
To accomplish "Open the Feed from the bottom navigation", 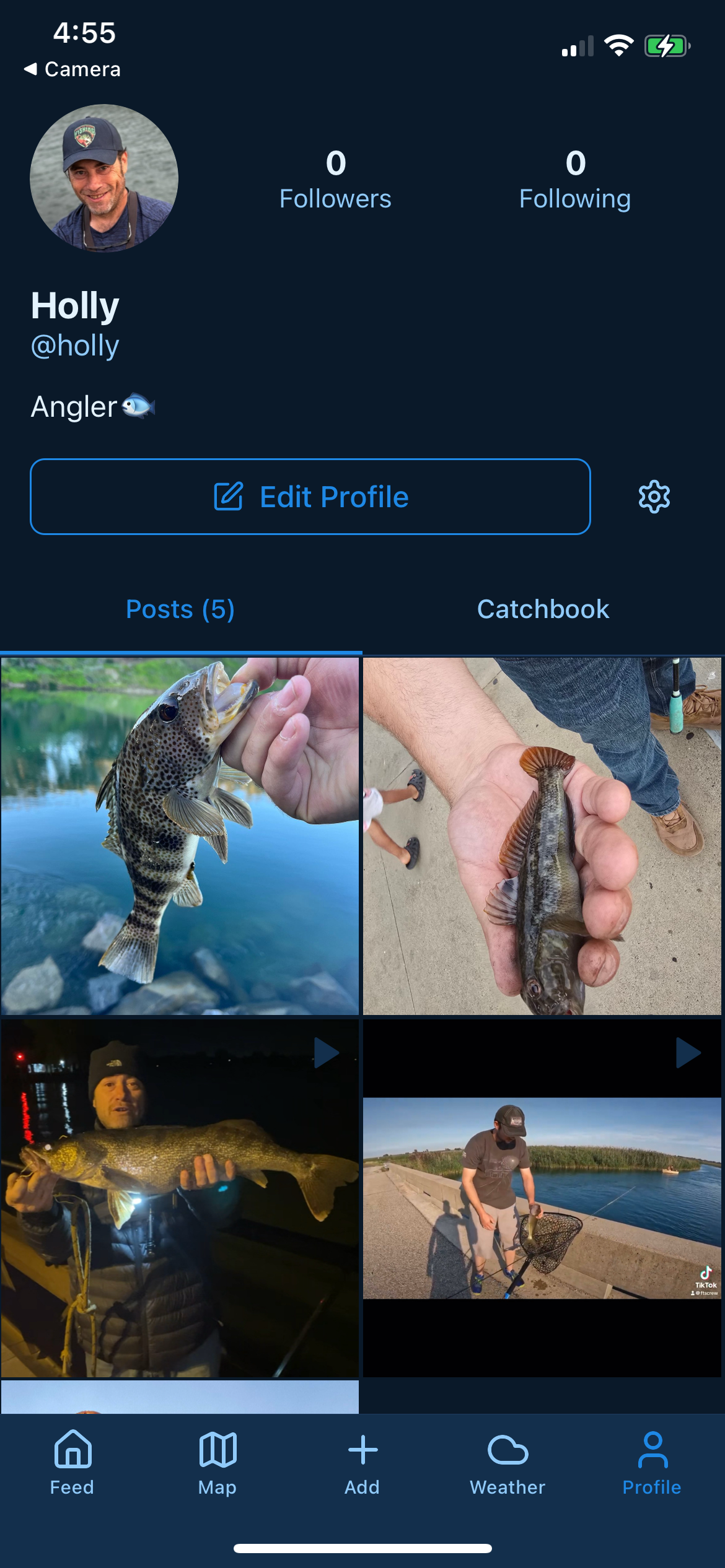I will coord(72,1466).
